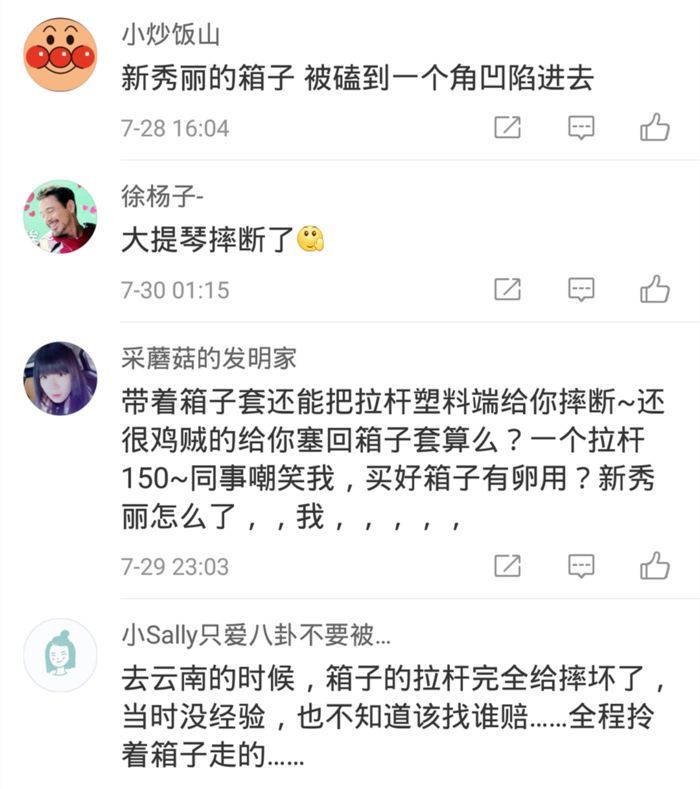Screen dimensions: 700x789
Task: Reply to 小炒饭山's comment
Action: tap(581, 127)
